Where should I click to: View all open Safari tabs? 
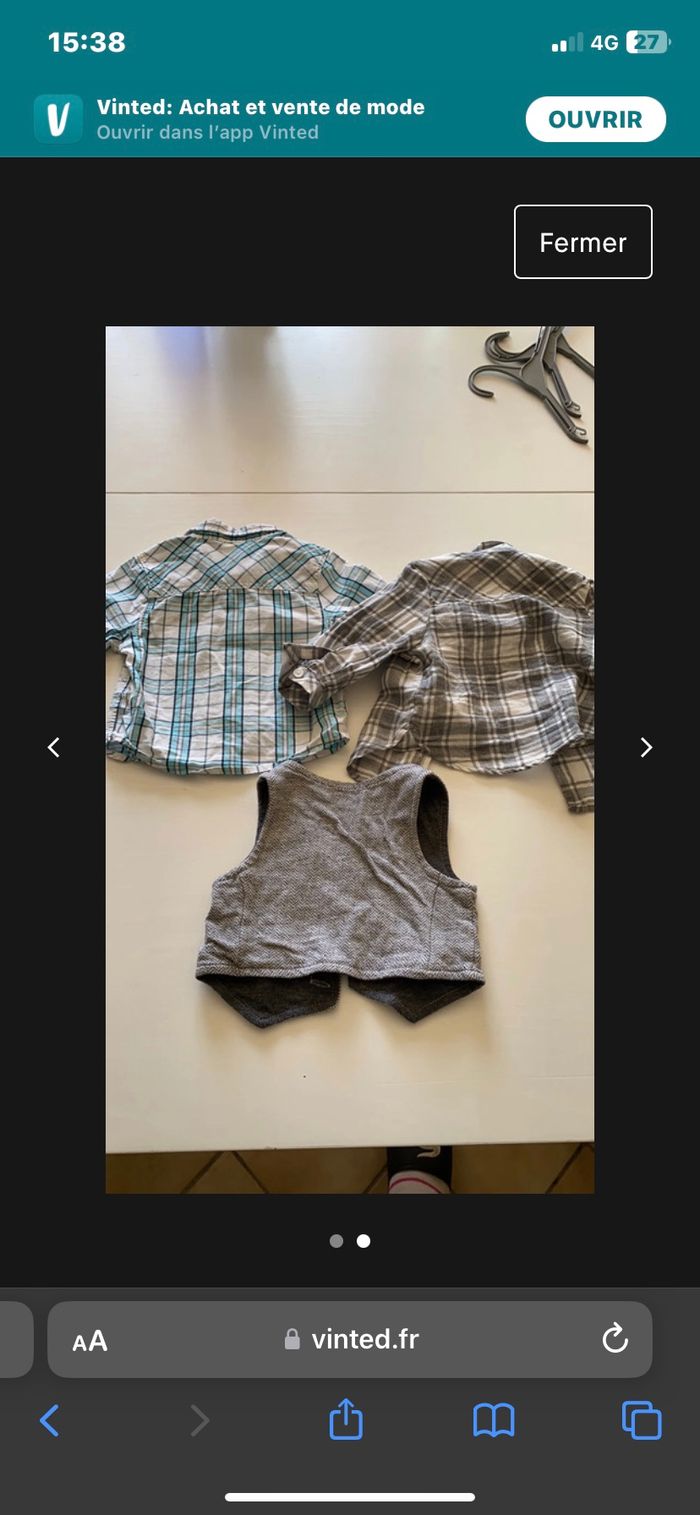641,1420
